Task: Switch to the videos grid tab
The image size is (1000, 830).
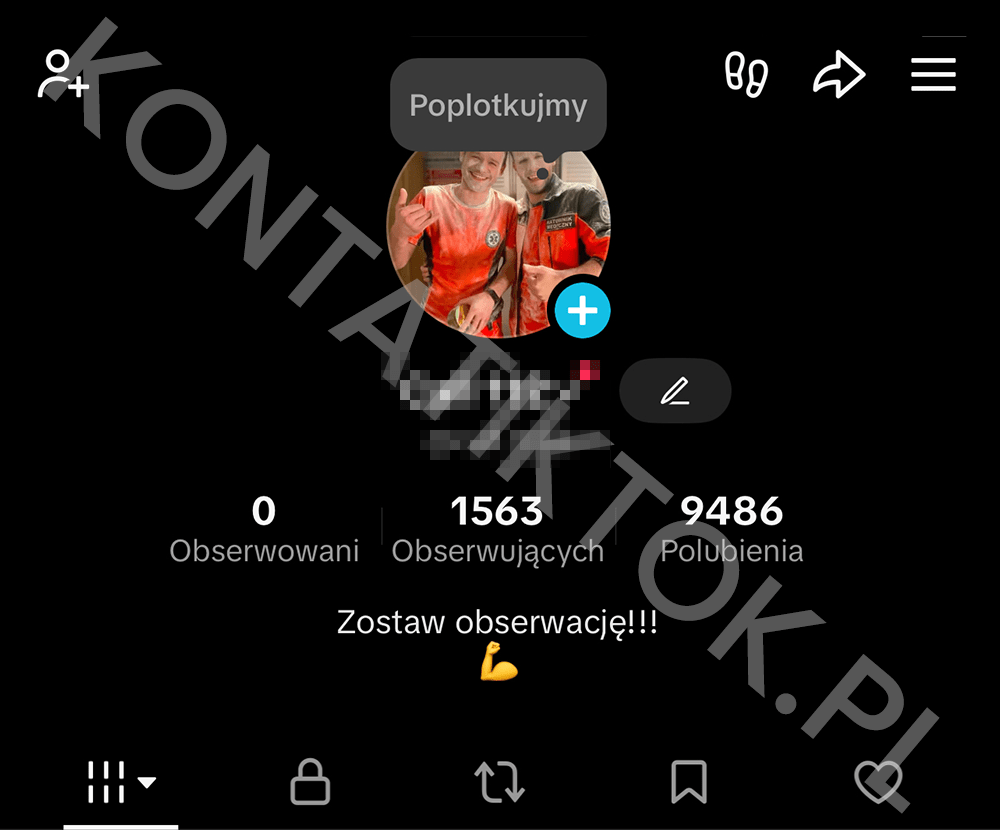Action: (119, 782)
